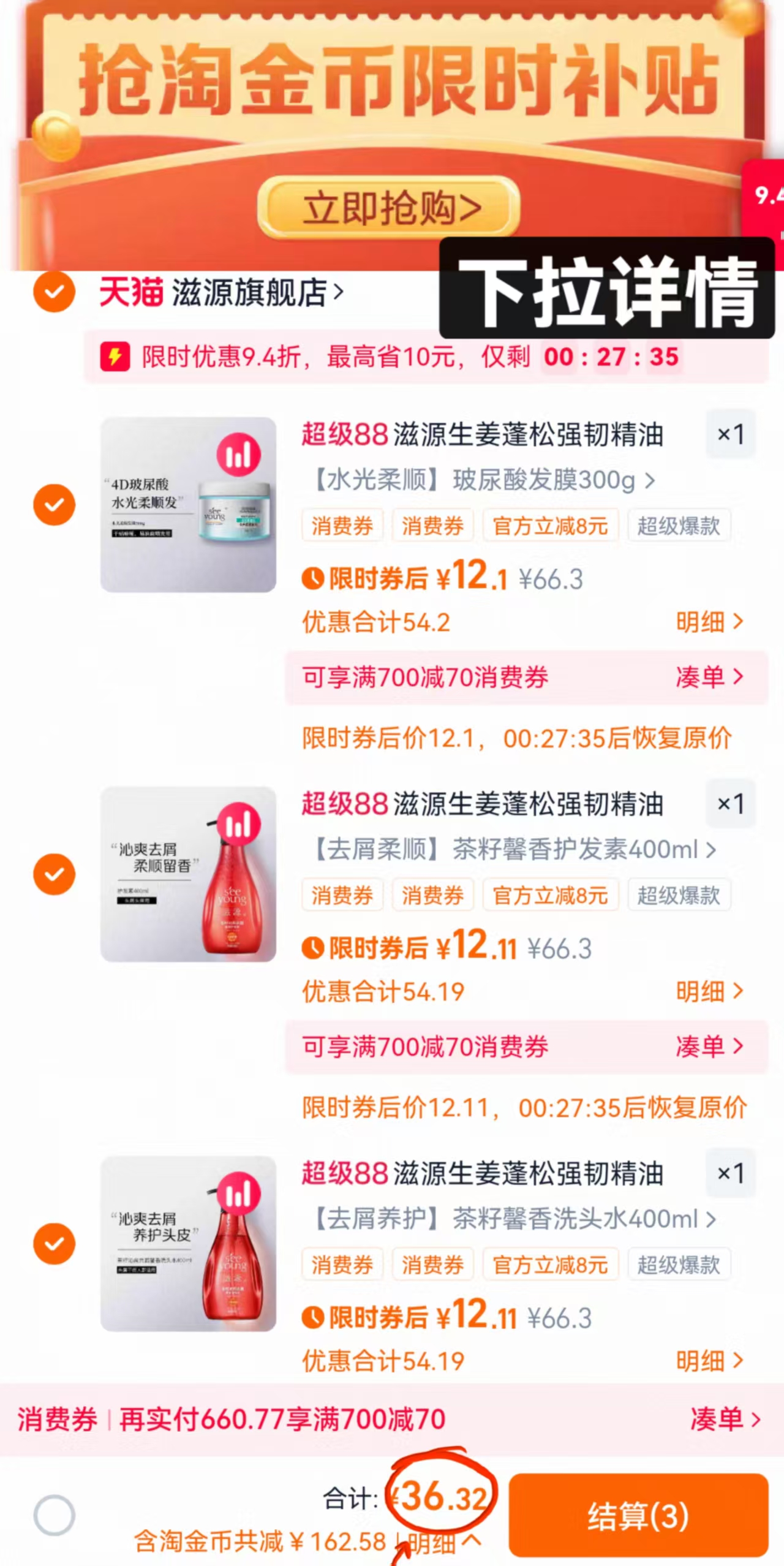Viewport: 784px width, 1566px height.
Task: Click the clock icon before shampoo coupon price
Action: click(314, 1317)
